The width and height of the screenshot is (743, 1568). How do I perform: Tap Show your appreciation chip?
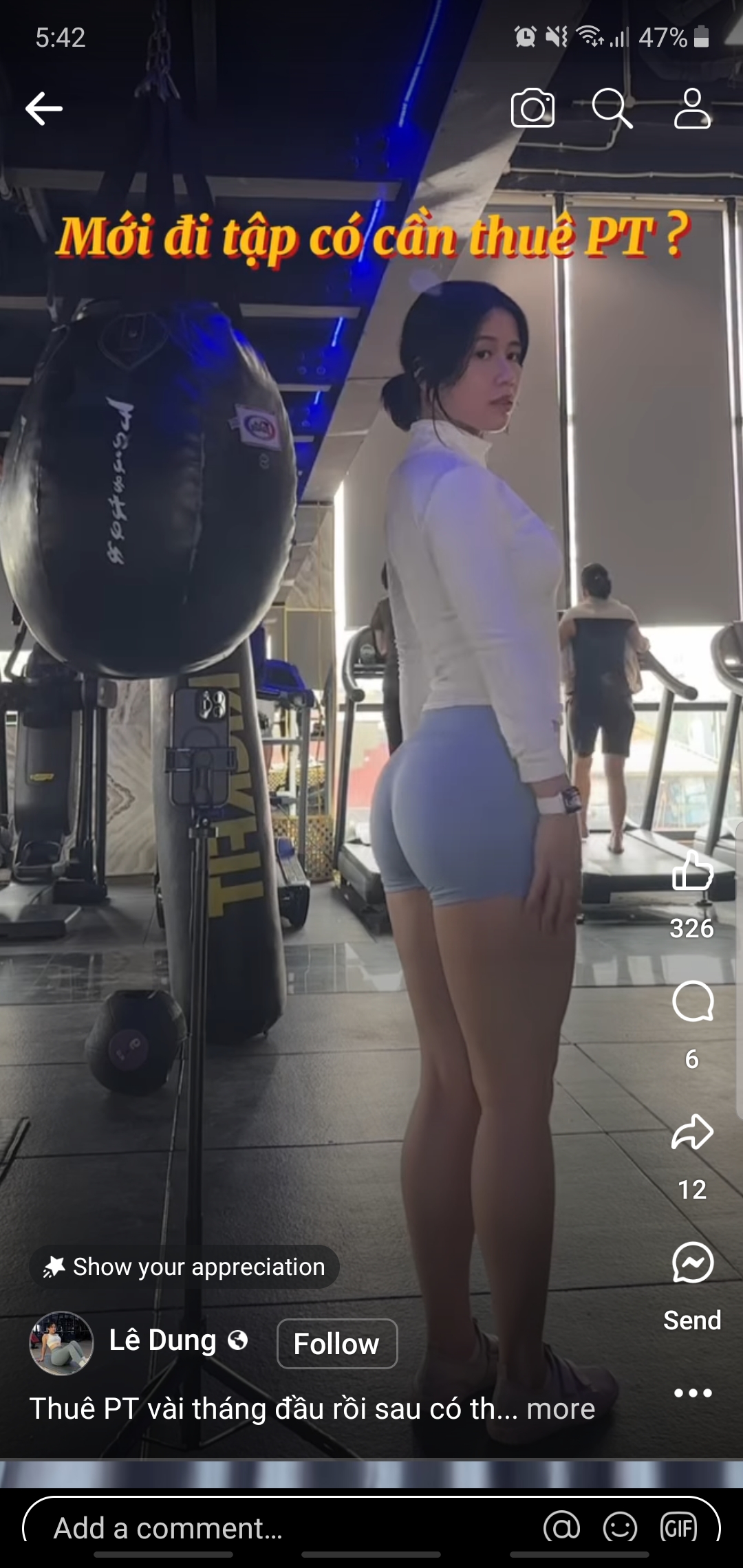pos(184,1267)
